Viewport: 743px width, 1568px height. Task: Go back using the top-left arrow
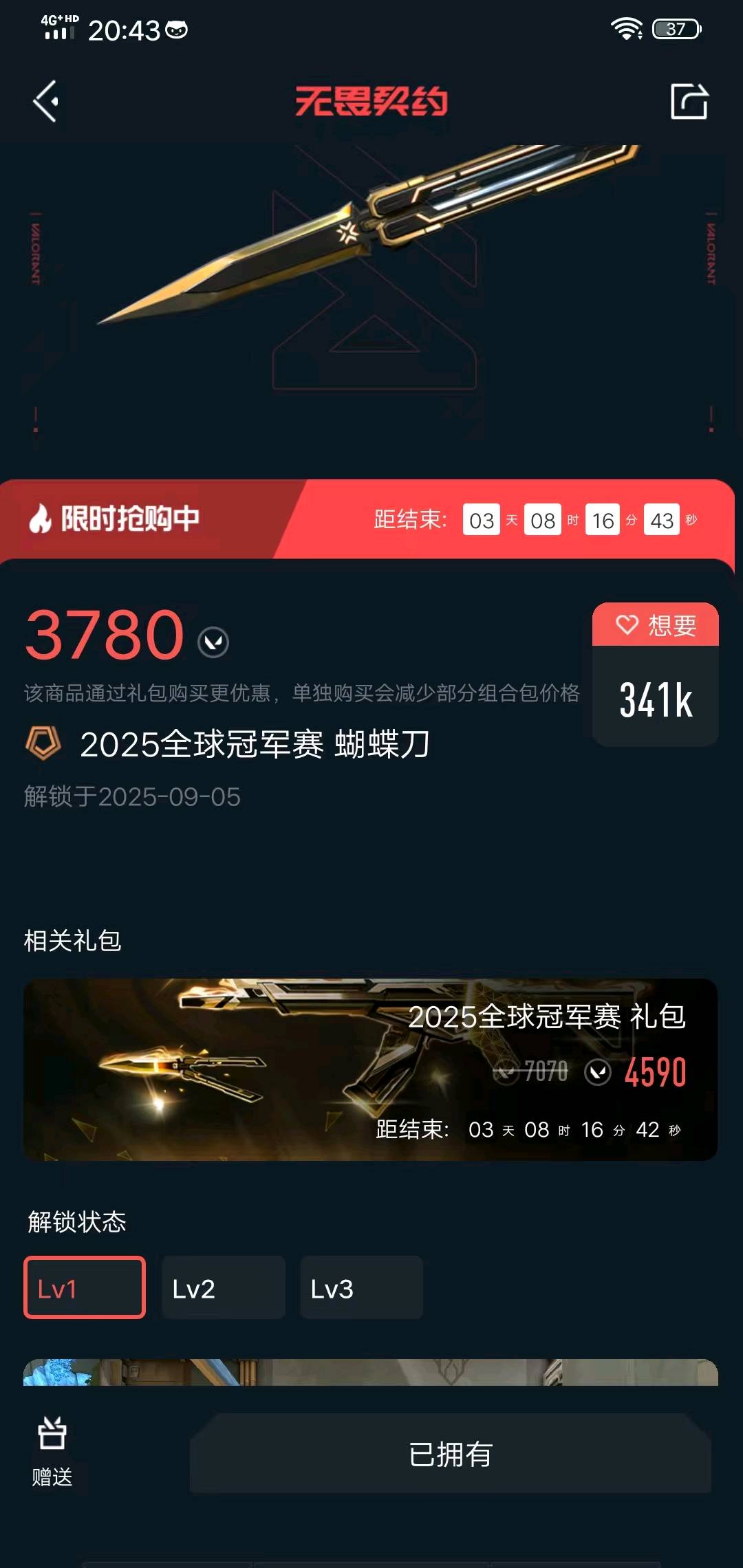[45, 102]
